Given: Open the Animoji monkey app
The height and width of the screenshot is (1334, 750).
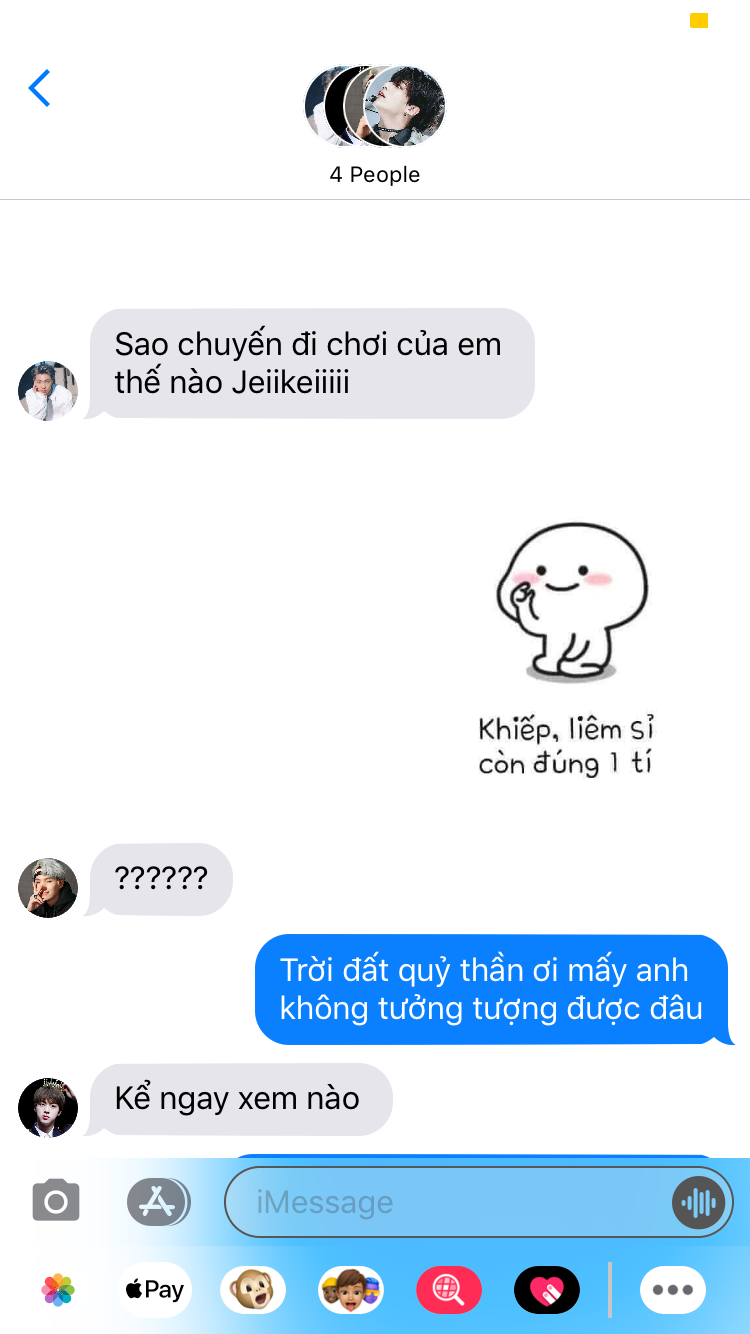Looking at the screenshot, I should point(253,1290).
